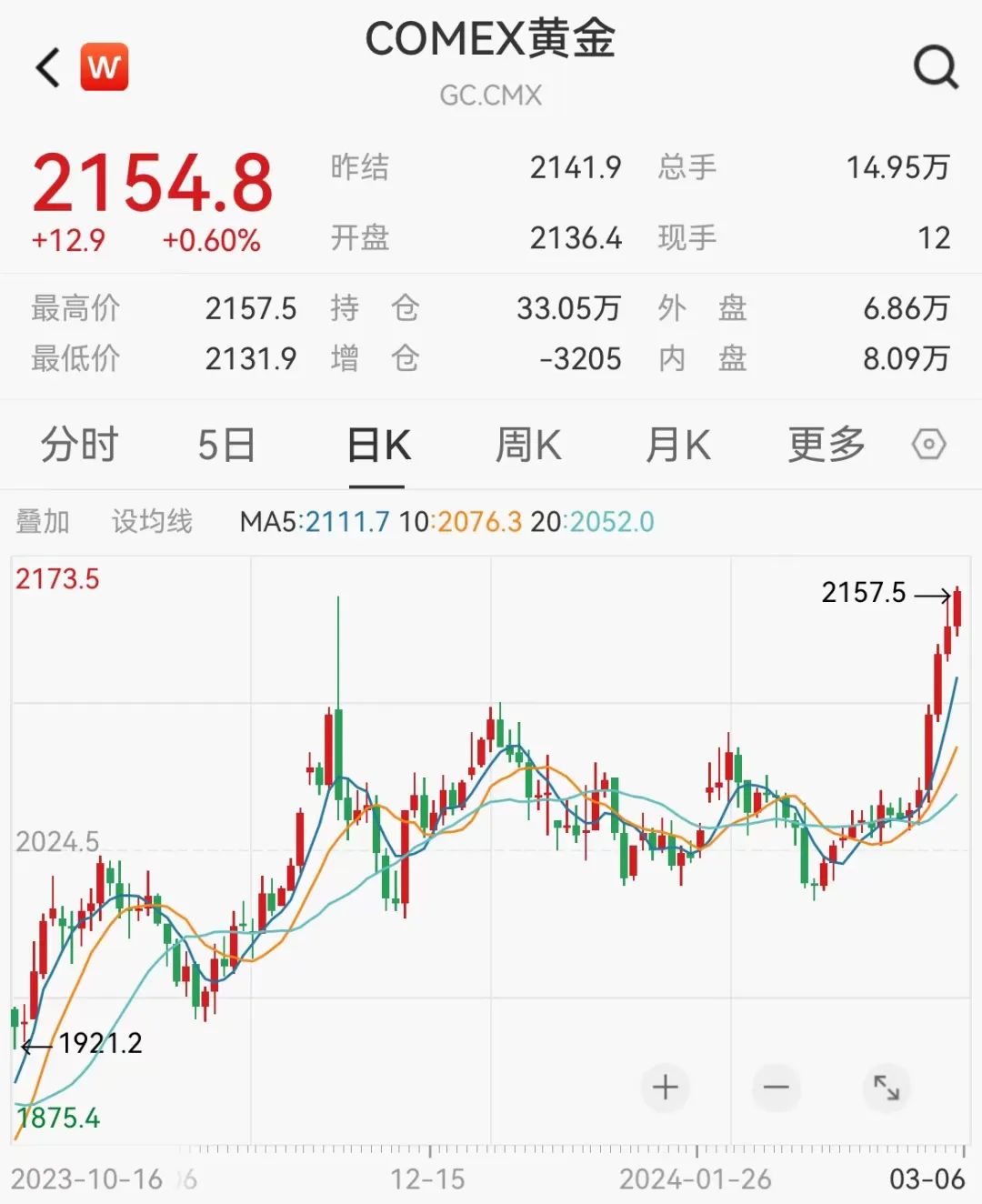Switch to the 分时 chart tab
Image resolution: width=982 pixels, height=1204 pixels.
coord(80,446)
